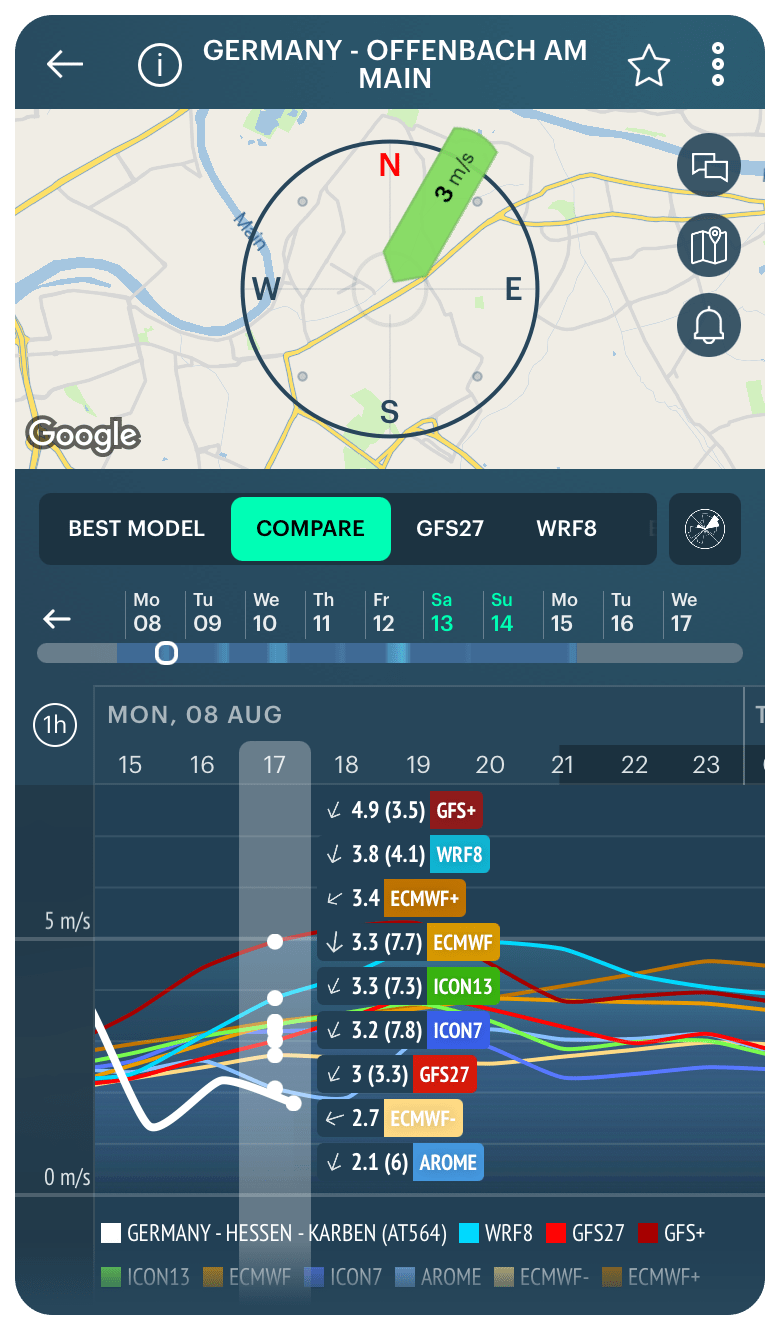Open wind alert notifications via the bell icon
Screen dimensions: 780x1330
708,325
